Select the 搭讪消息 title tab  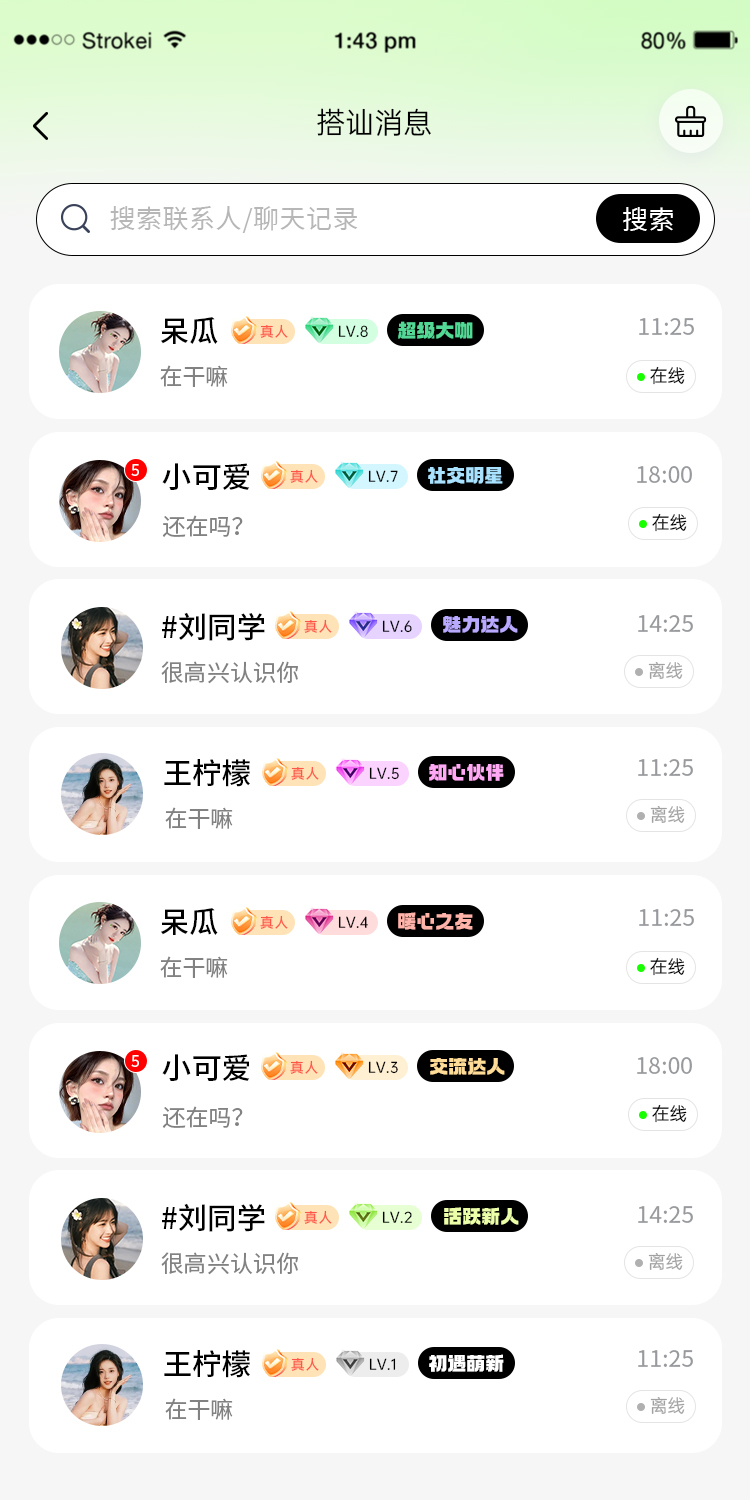coord(375,123)
